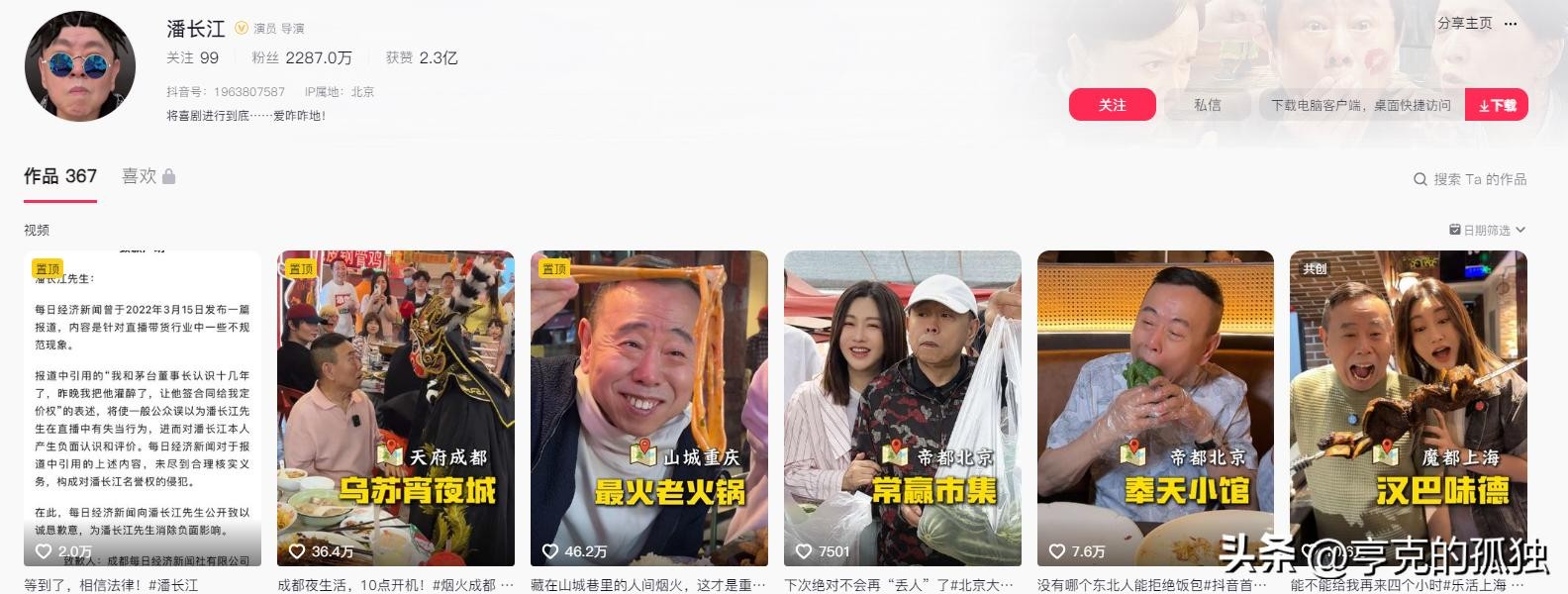Send a private message via 私信
The image size is (1568, 594).
[1207, 105]
